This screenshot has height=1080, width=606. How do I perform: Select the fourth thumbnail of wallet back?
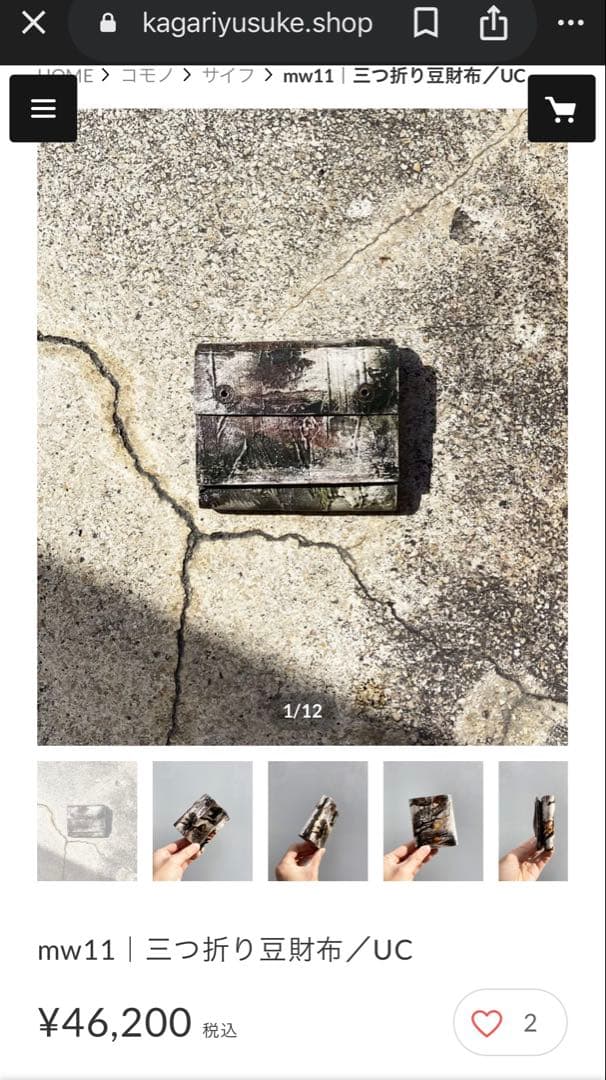click(x=432, y=821)
